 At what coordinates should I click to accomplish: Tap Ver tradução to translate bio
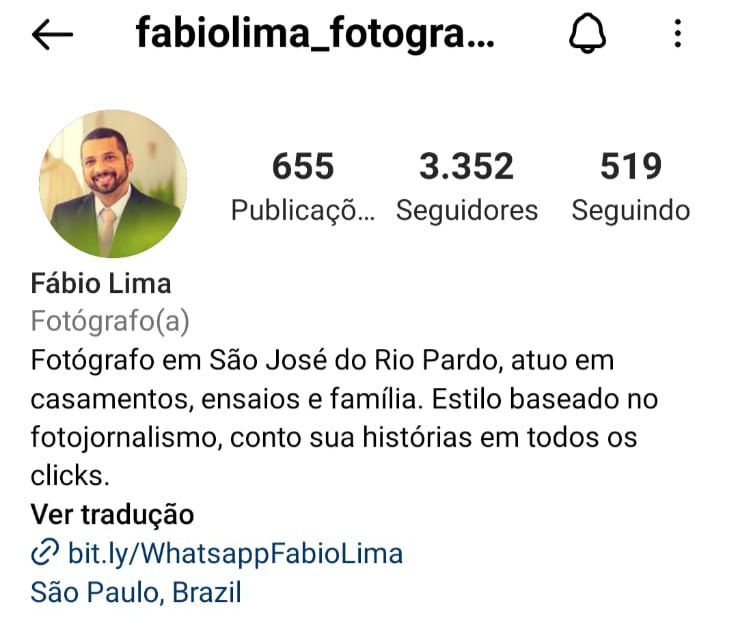[112, 514]
